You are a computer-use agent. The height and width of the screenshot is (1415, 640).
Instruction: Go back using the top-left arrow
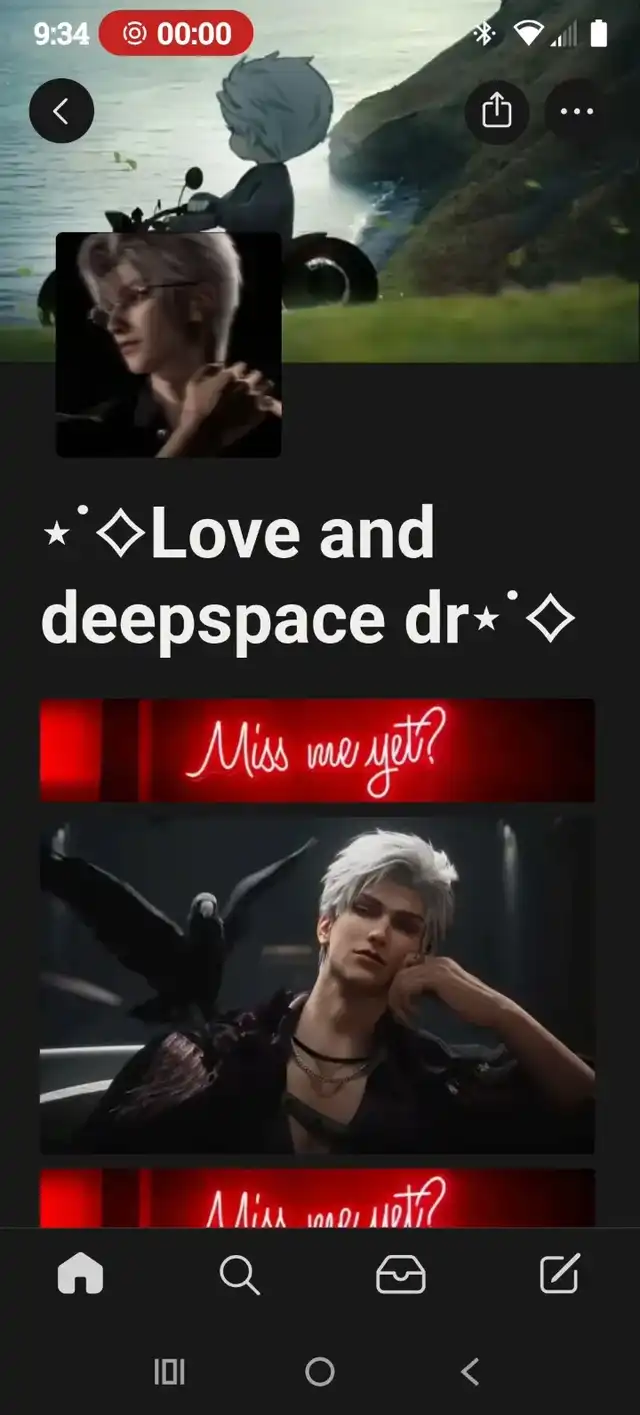[61, 111]
